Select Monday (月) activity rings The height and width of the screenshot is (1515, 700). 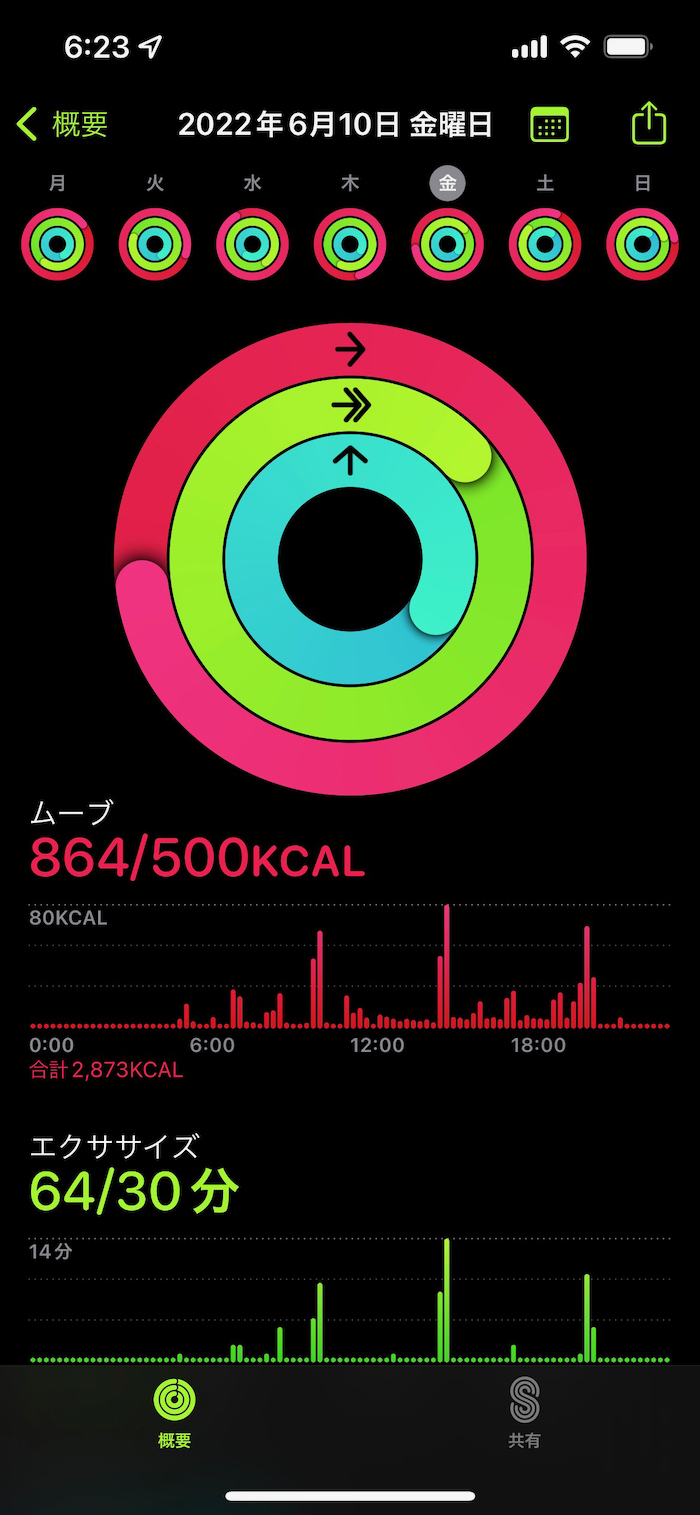coord(57,243)
